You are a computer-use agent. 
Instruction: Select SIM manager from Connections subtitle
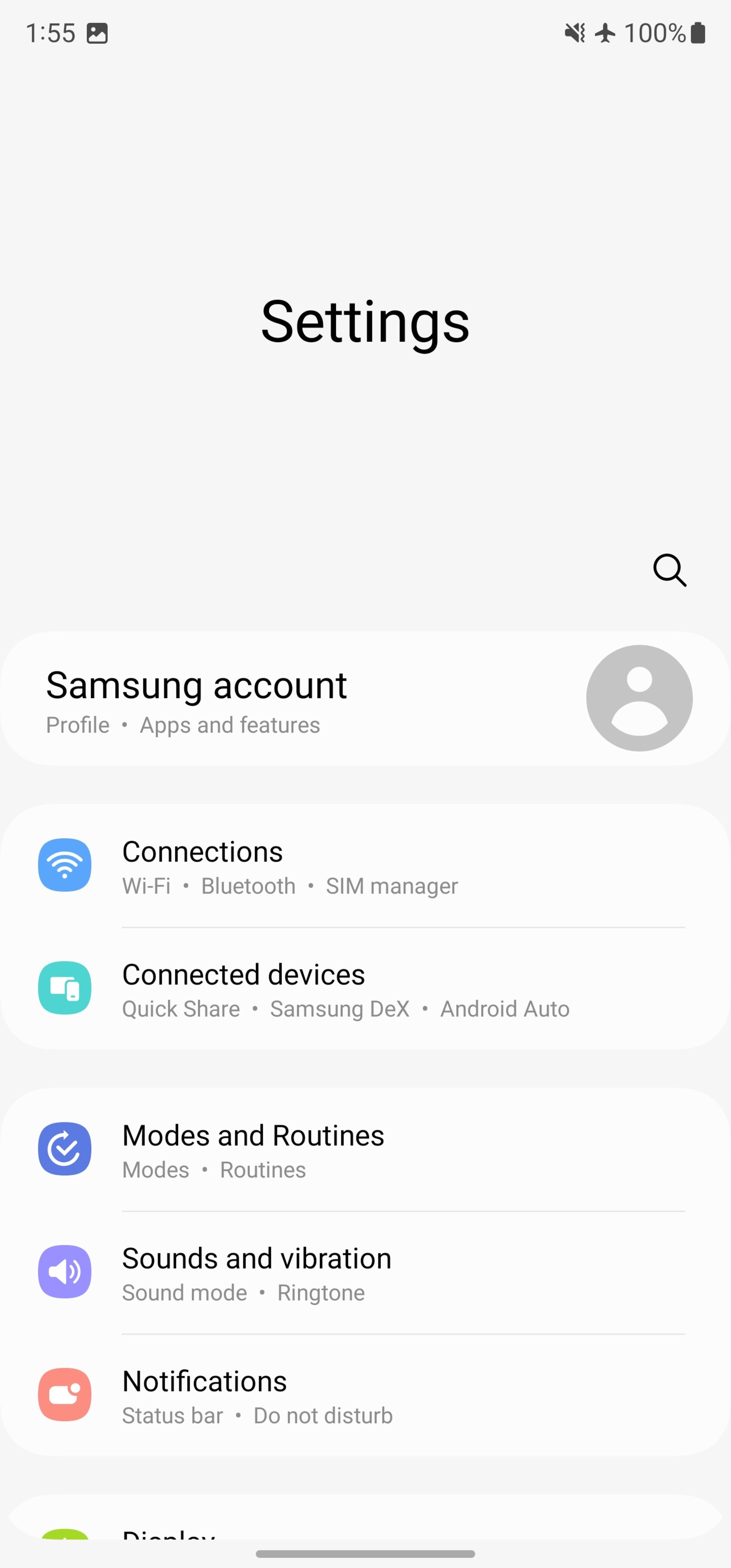pyautogui.click(x=391, y=886)
